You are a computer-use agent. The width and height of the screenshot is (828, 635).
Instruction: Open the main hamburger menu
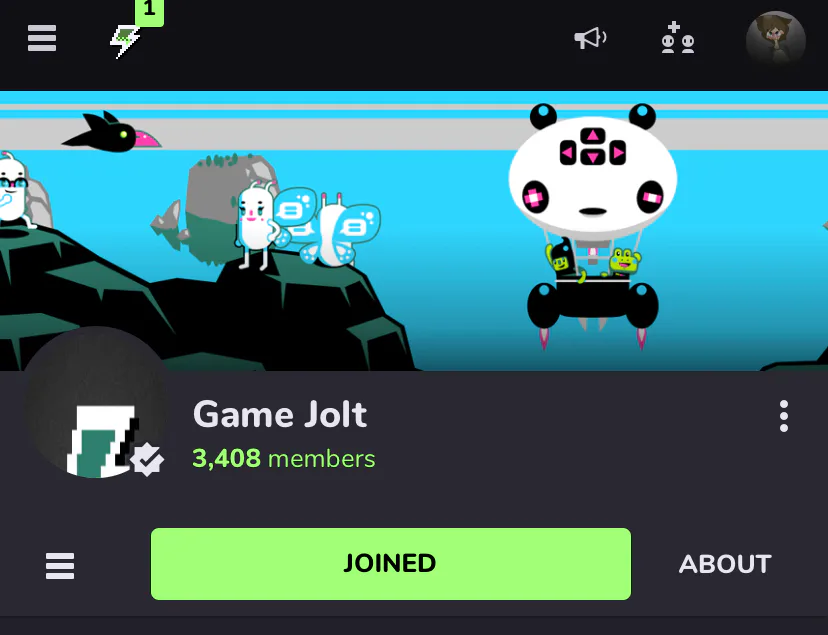(x=42, y=39)
